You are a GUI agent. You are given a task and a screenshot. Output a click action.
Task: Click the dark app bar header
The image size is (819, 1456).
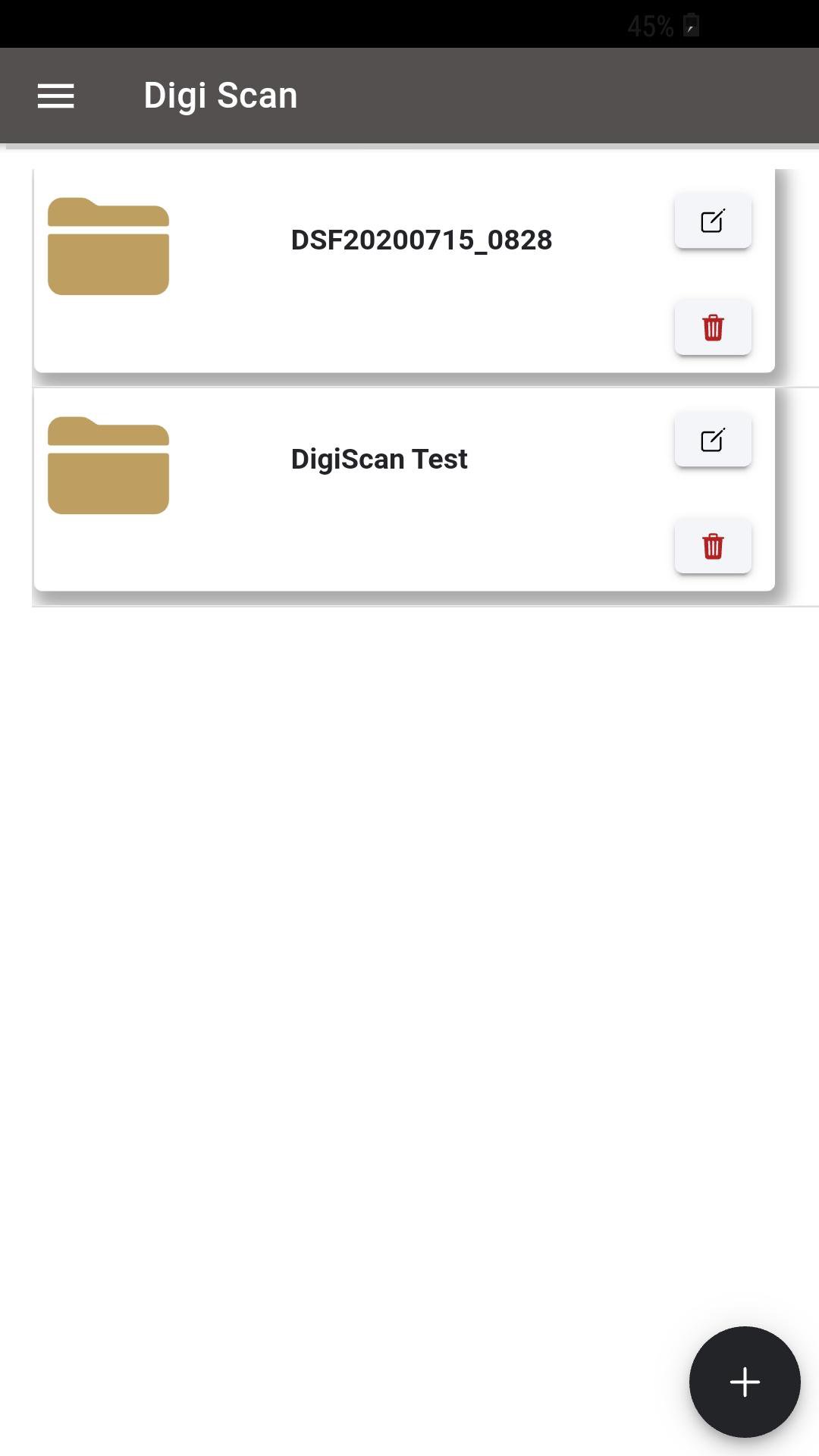coord(409,95)
